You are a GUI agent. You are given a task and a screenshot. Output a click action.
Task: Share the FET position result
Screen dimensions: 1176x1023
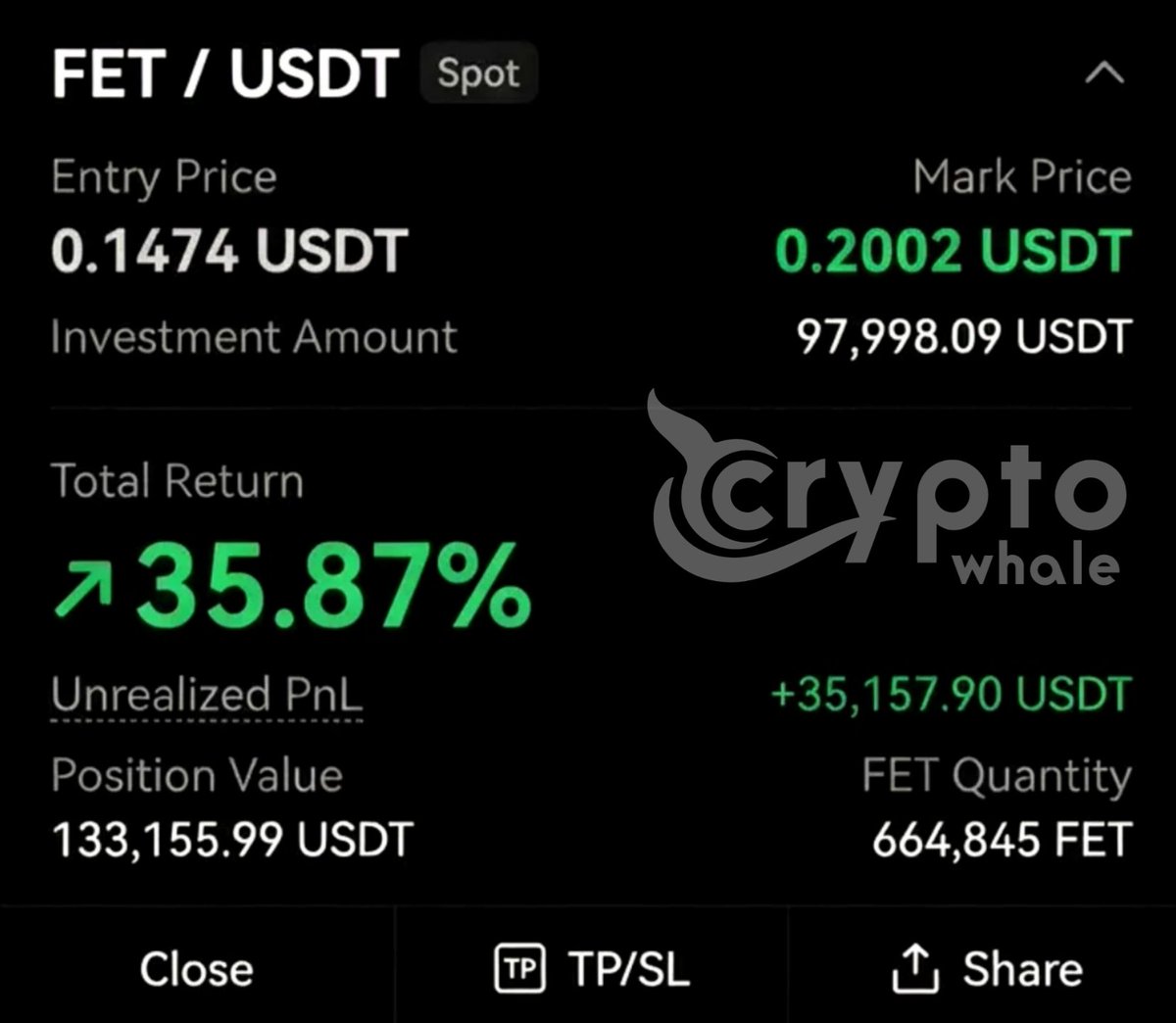tap(986, 968)
